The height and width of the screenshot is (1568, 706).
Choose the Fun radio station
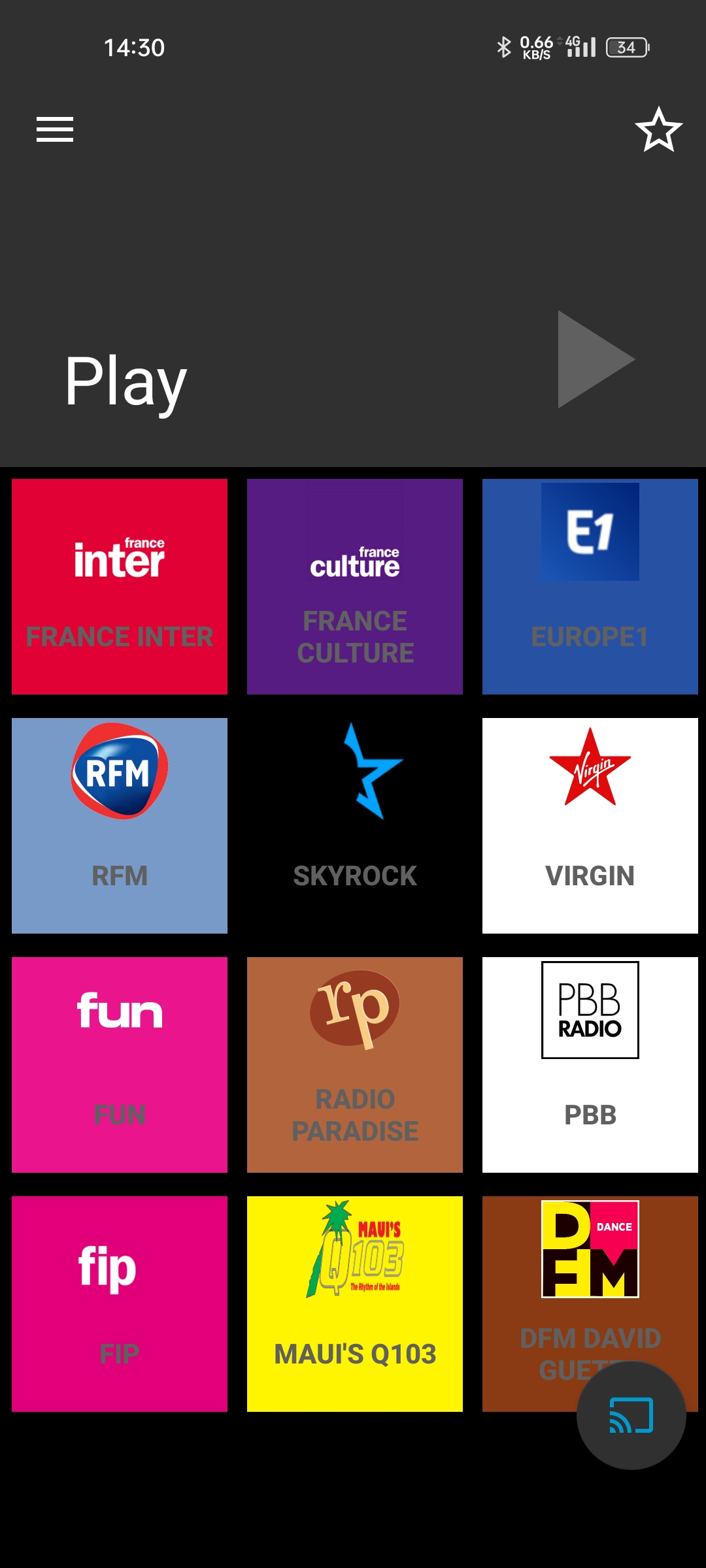pyautogui.click(x=120, y=1064)
